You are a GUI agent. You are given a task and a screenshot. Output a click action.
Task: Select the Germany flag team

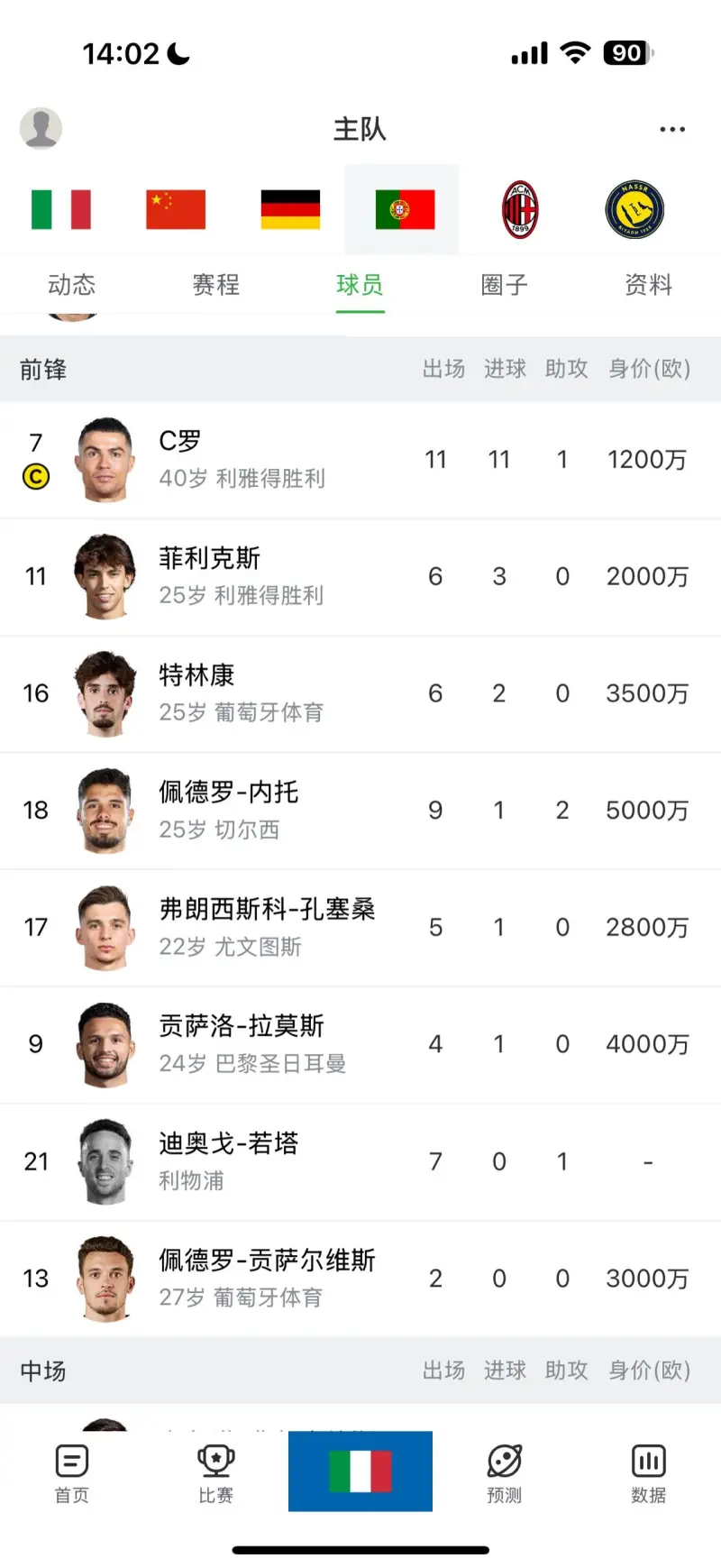(290, 209)
